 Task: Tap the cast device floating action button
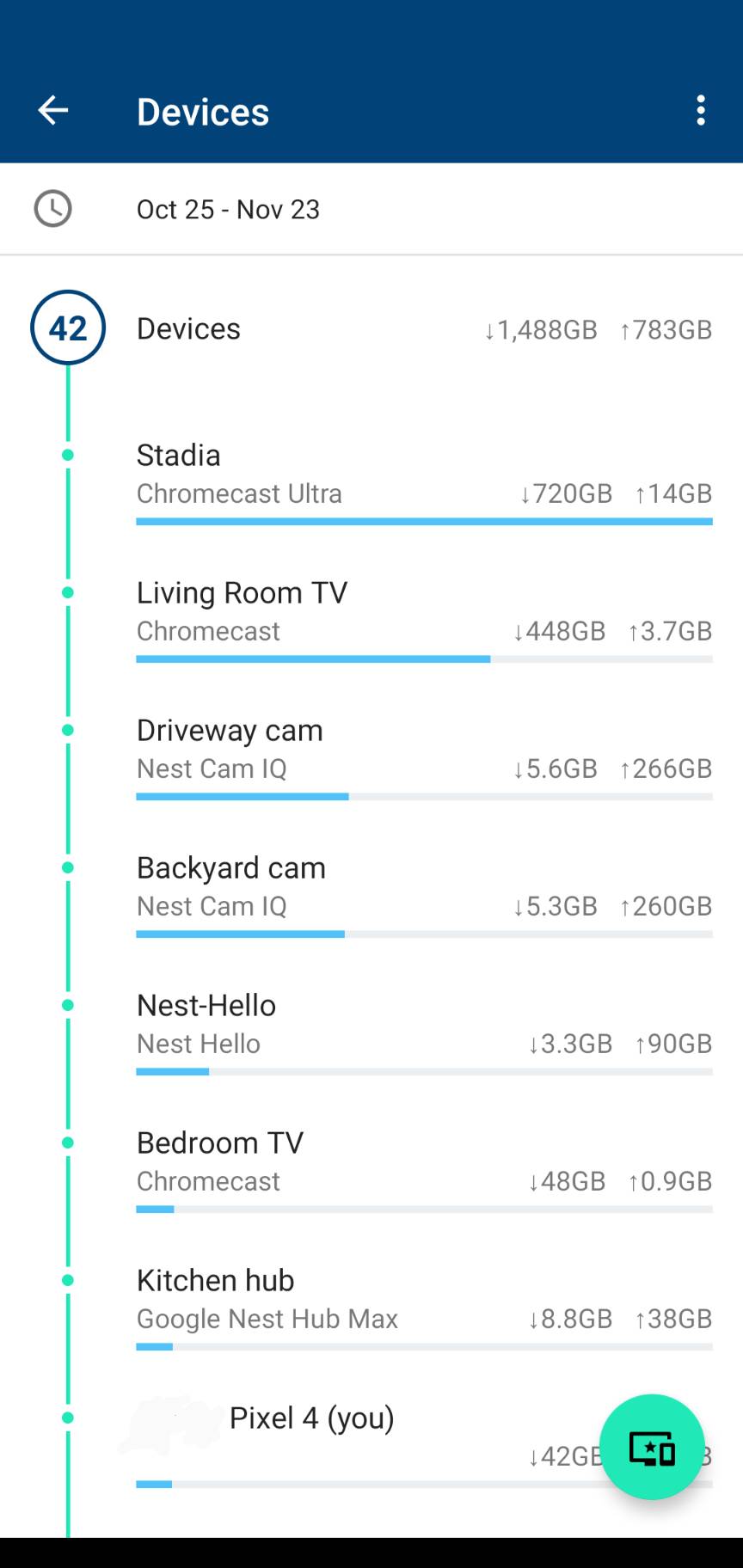click(x=653, y=1448)
